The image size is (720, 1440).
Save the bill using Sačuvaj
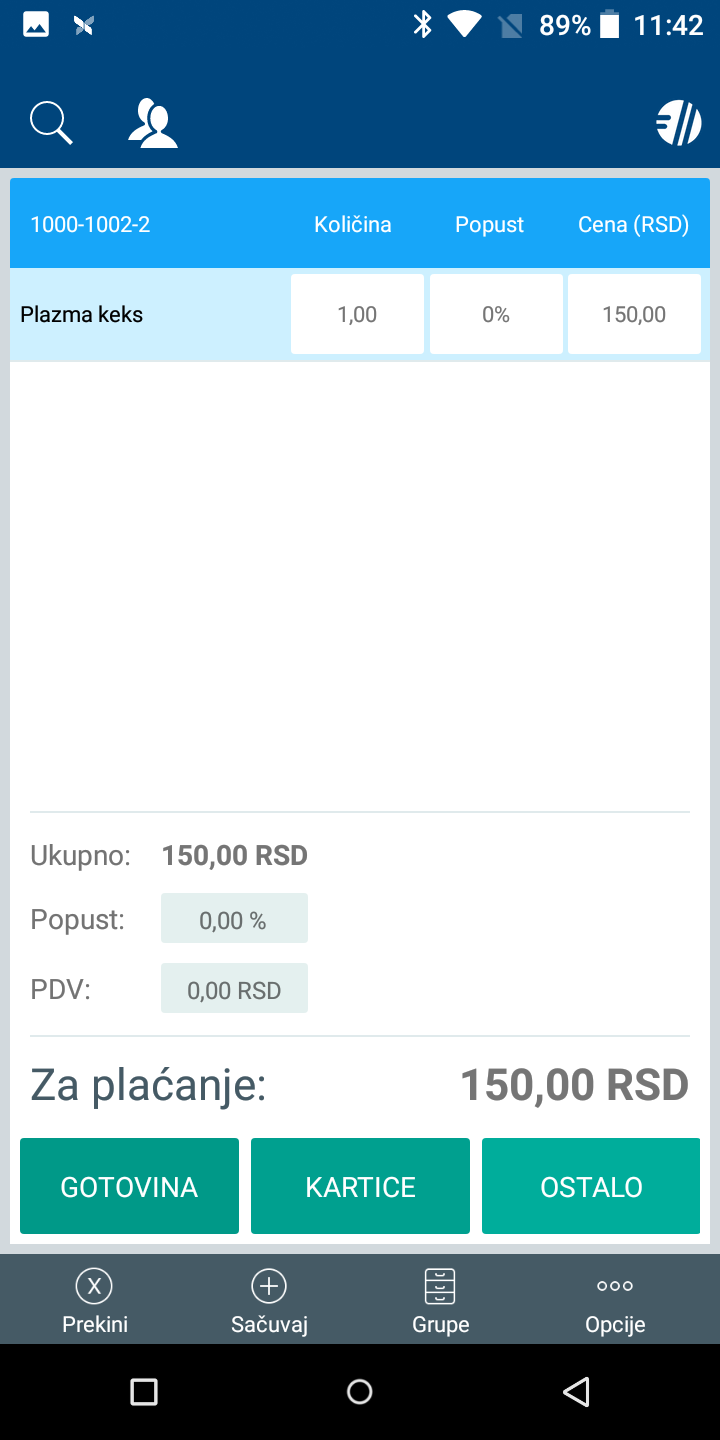(269, 1300)
